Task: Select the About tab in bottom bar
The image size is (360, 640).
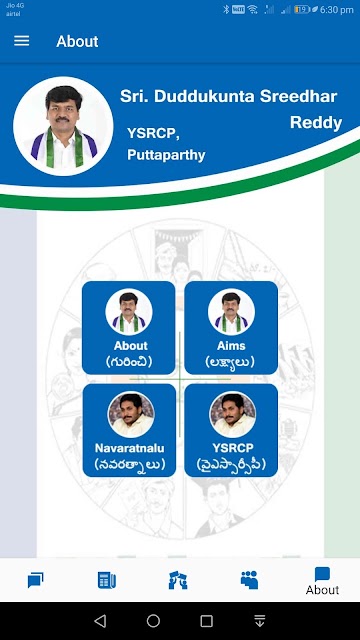Action: (322, 581)
